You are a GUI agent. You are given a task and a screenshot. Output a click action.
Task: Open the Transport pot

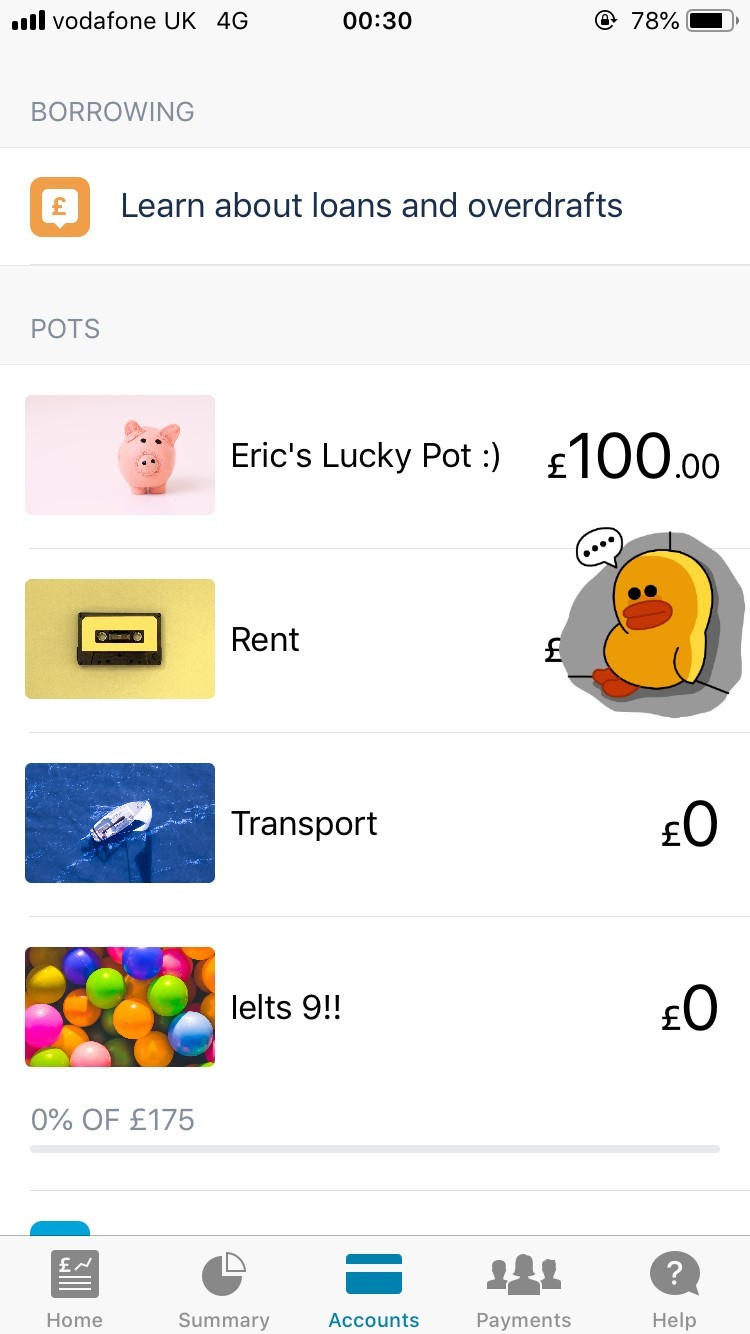(304, 824)
